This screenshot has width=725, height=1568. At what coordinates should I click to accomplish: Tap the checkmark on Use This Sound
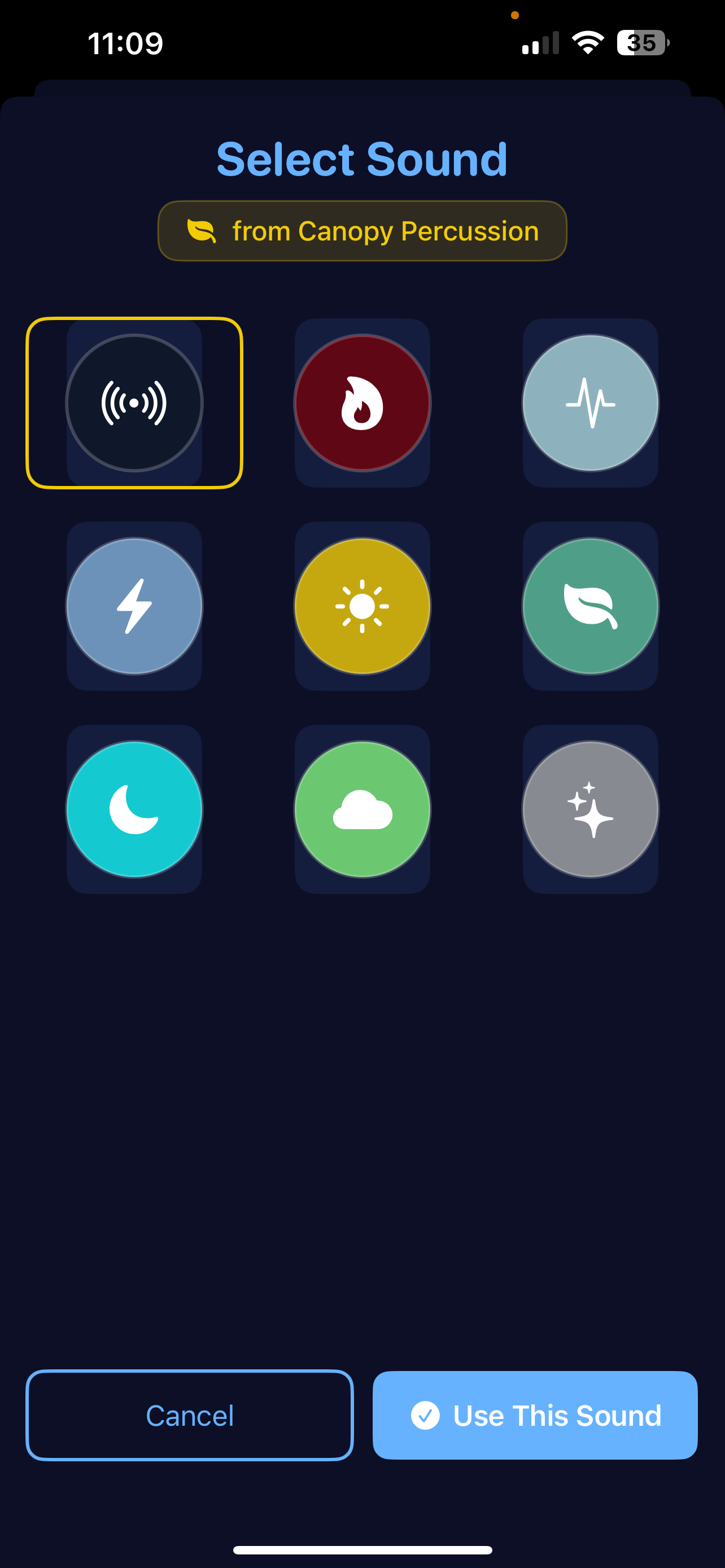[x=428, y=1416]
